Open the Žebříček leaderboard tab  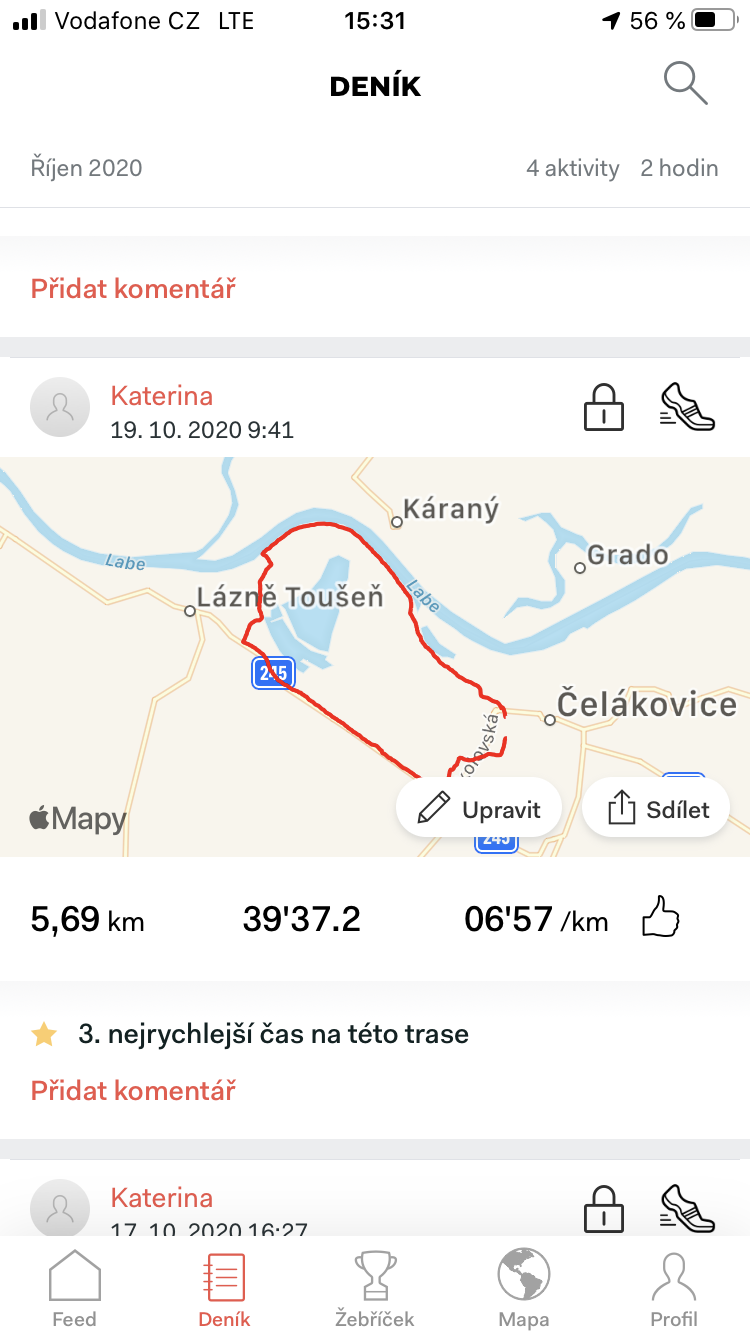[x=375, y=1288]
